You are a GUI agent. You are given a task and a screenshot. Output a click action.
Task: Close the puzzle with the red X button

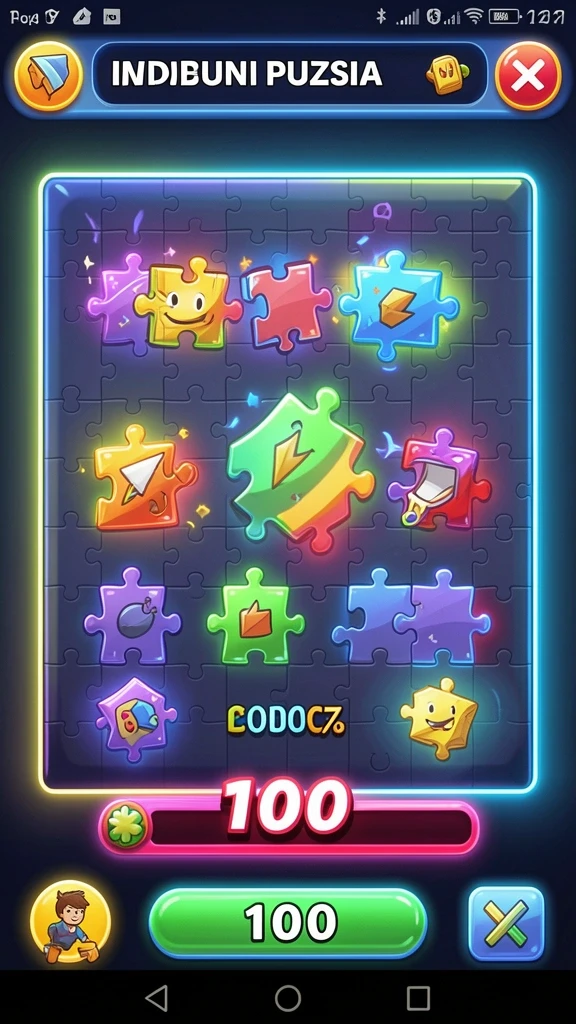(x=528, y=76)
